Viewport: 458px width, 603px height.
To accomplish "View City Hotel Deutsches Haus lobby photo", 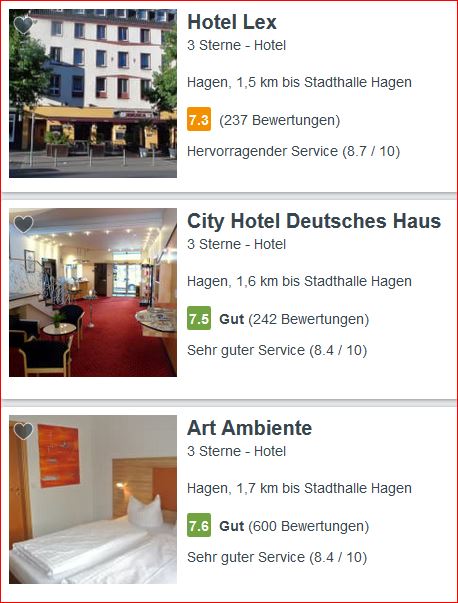I will click(93, 292).
